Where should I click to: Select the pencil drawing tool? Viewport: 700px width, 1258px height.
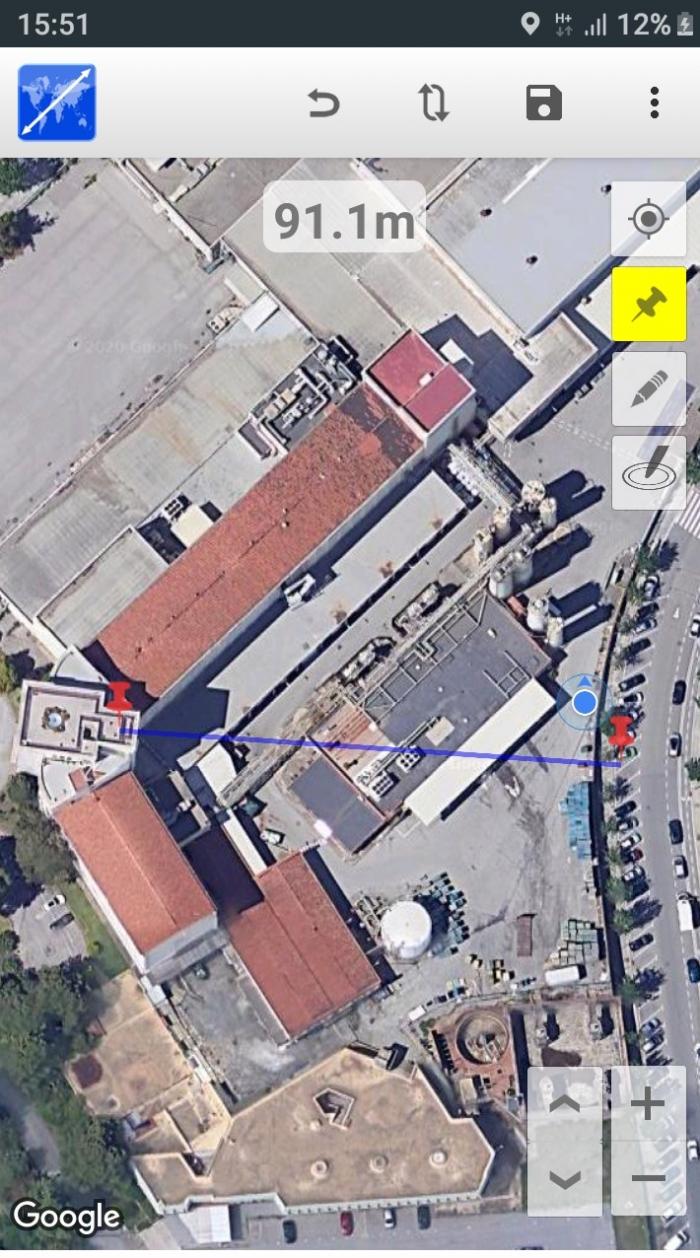(x=649, y=388)
